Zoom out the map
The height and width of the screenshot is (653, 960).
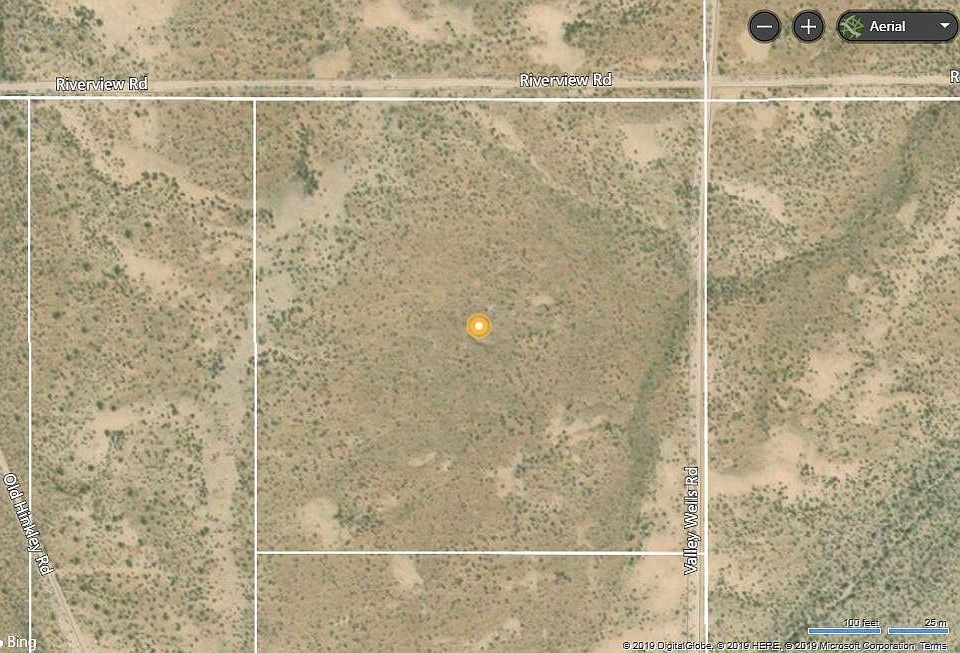click(764, 26)
